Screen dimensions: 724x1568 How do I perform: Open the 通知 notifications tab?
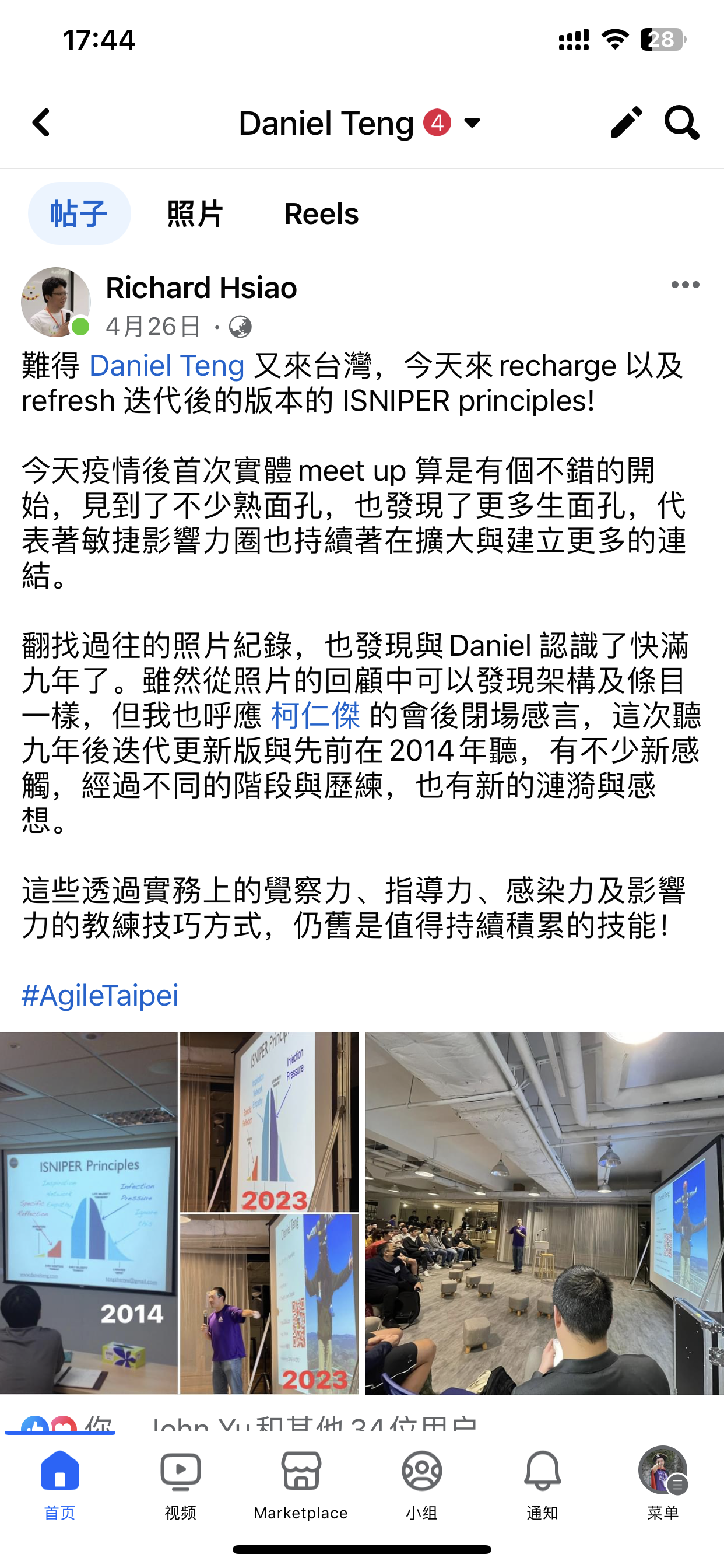point(542,1484)
